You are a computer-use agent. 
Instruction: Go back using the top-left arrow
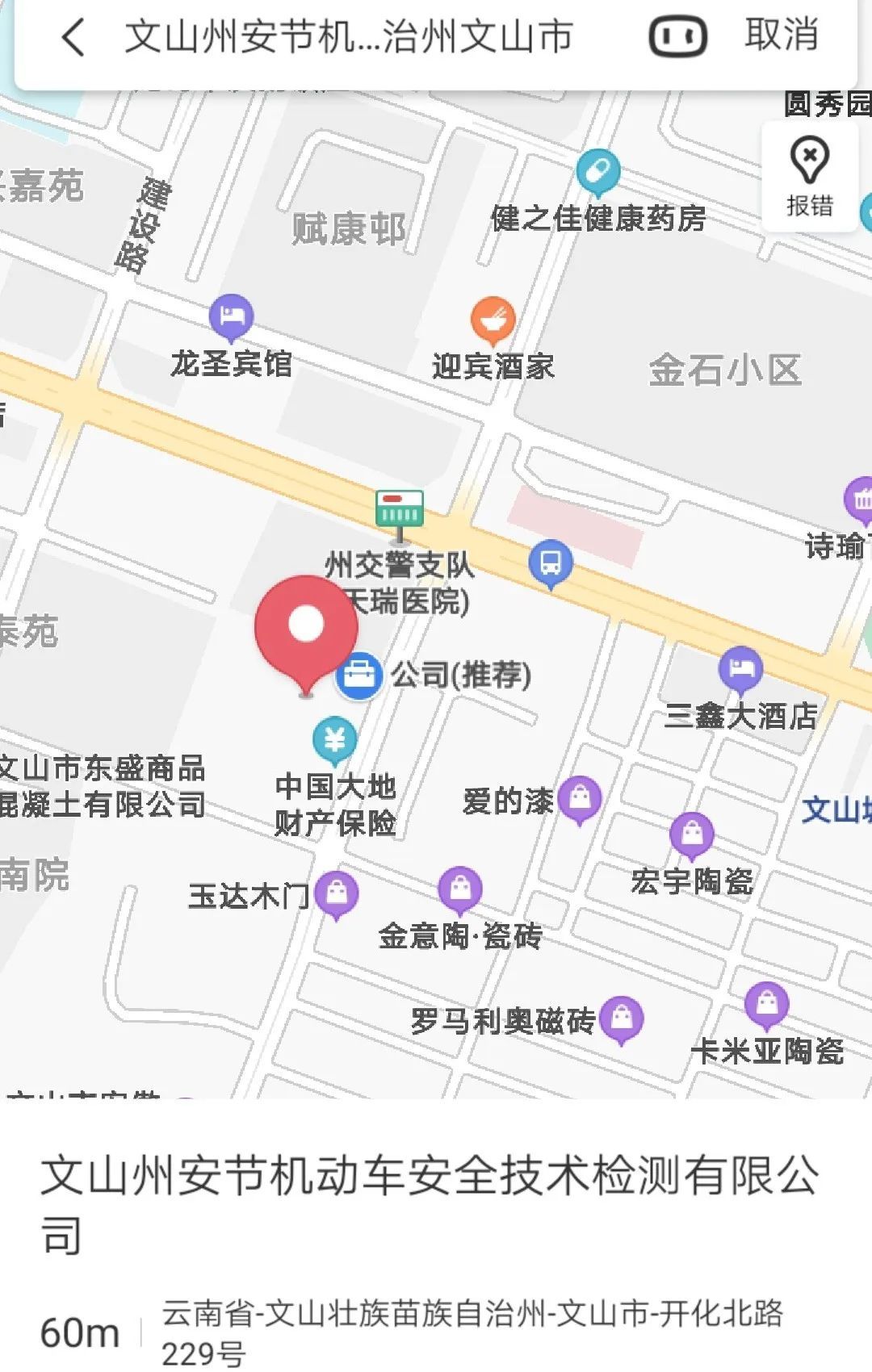pos(73,37)
